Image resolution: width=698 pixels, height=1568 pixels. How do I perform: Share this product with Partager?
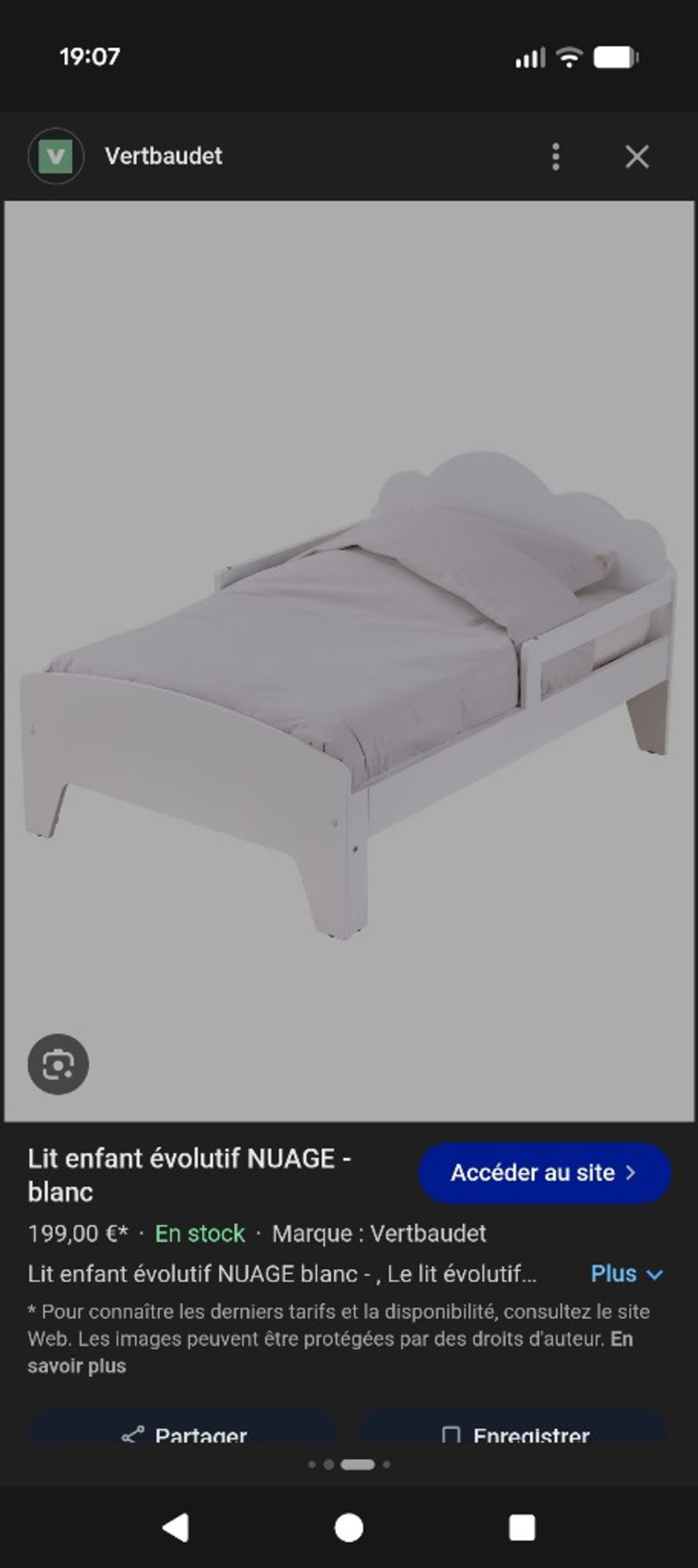[184, 1433]
